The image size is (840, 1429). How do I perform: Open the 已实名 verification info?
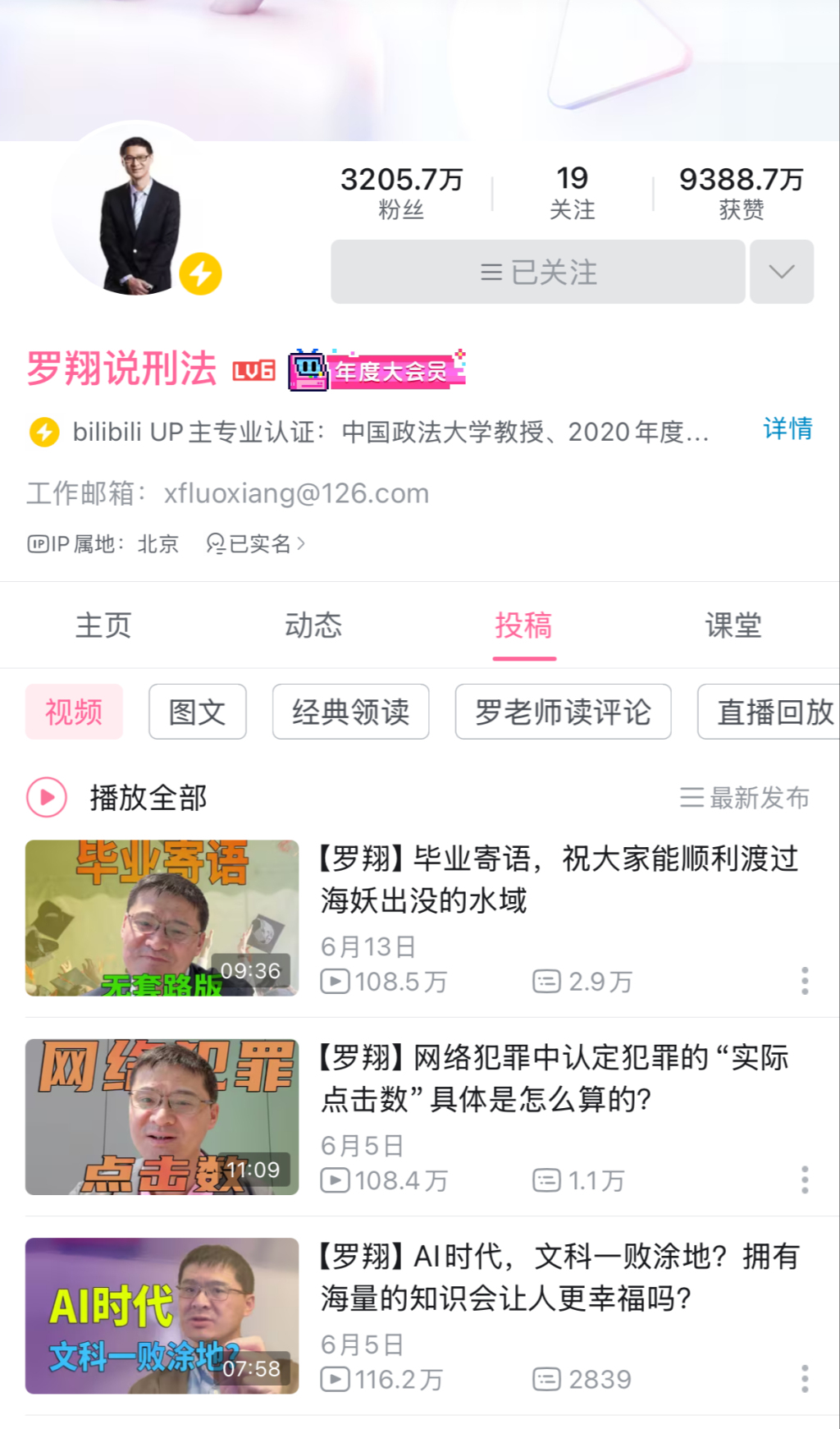pyautogui.click(x=256, y=543)
